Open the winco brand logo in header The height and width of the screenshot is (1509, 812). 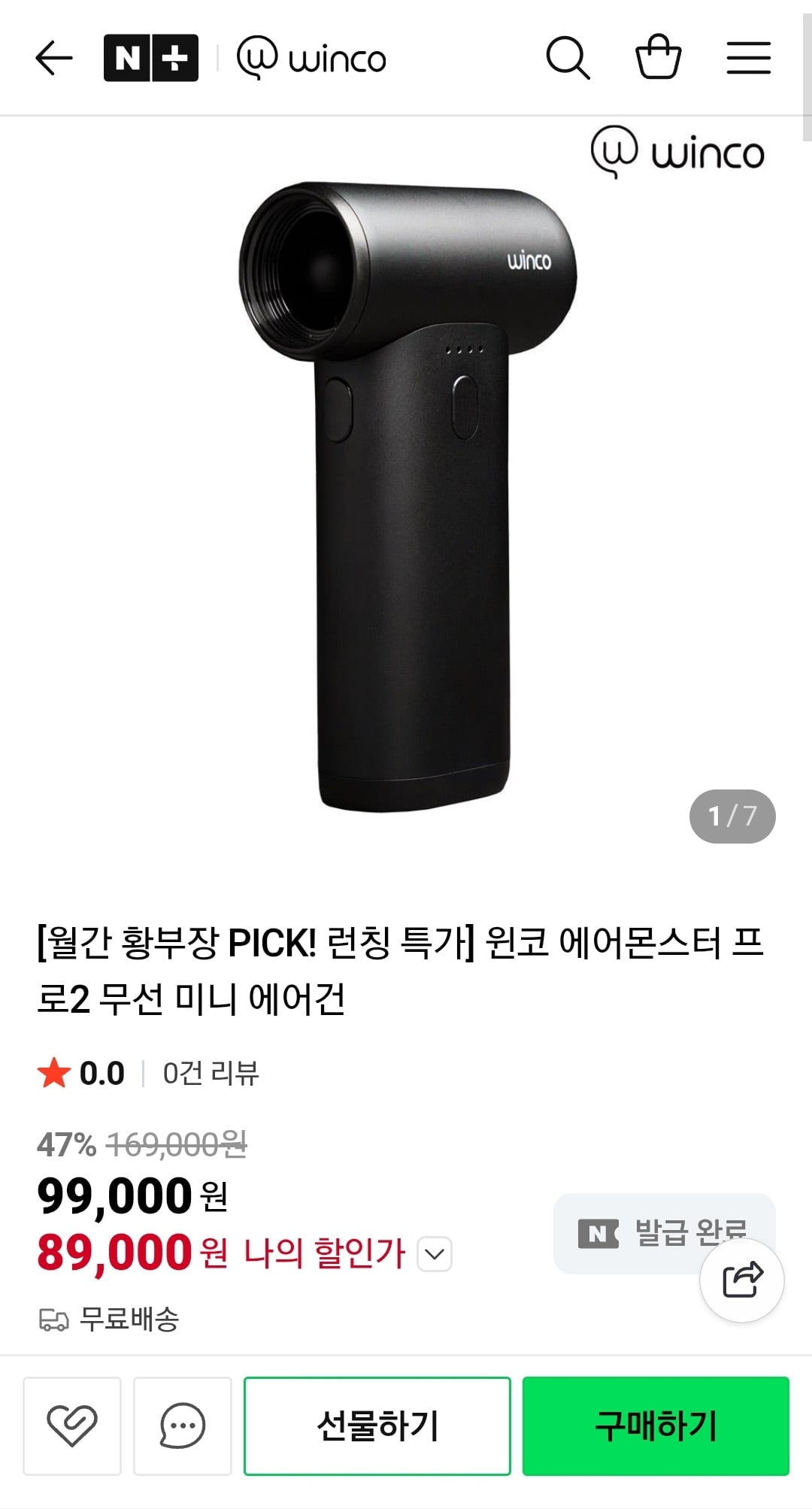[313, 58]
